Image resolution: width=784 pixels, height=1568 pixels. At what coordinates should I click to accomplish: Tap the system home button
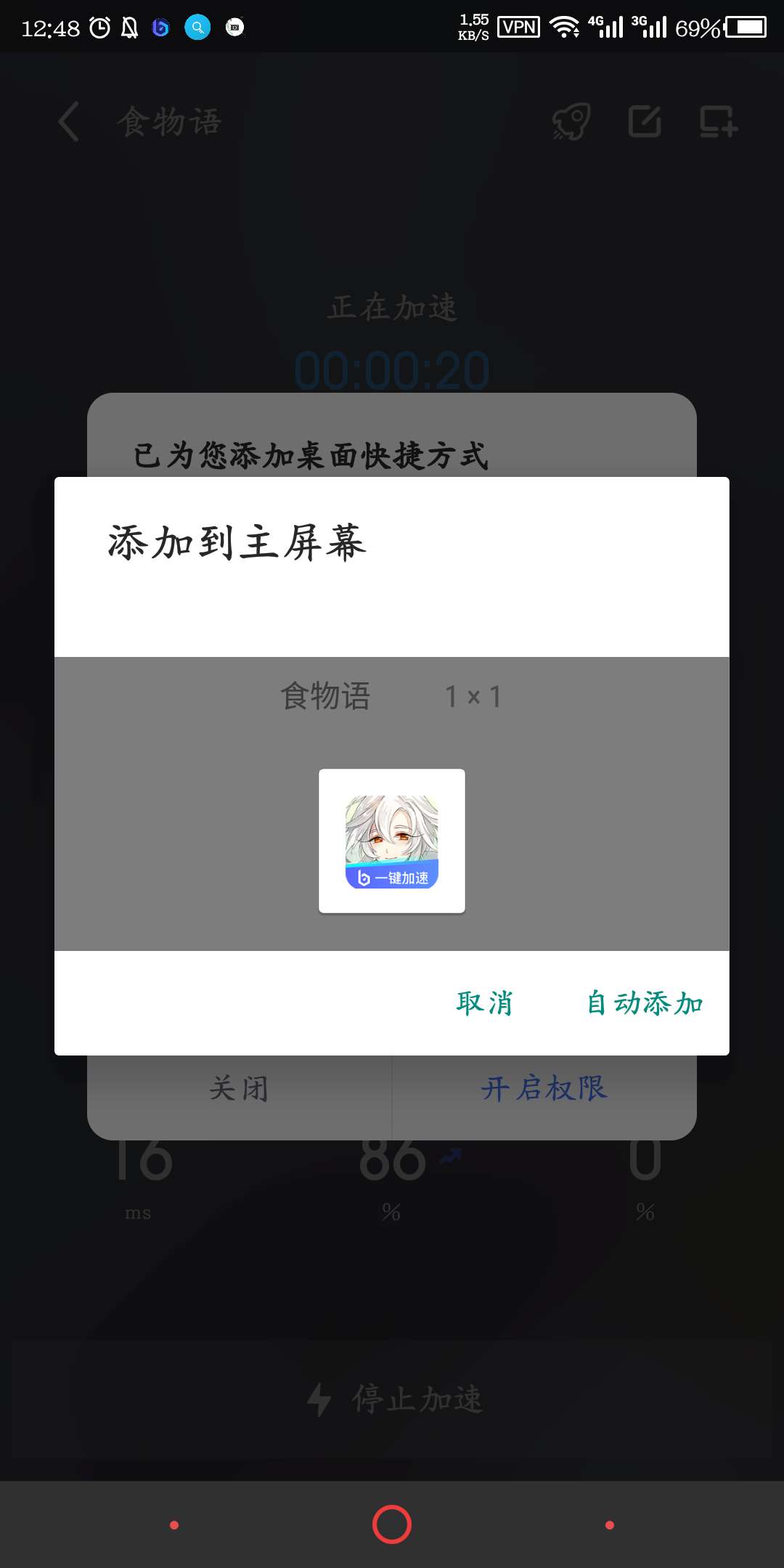[x=392, y=1524]
